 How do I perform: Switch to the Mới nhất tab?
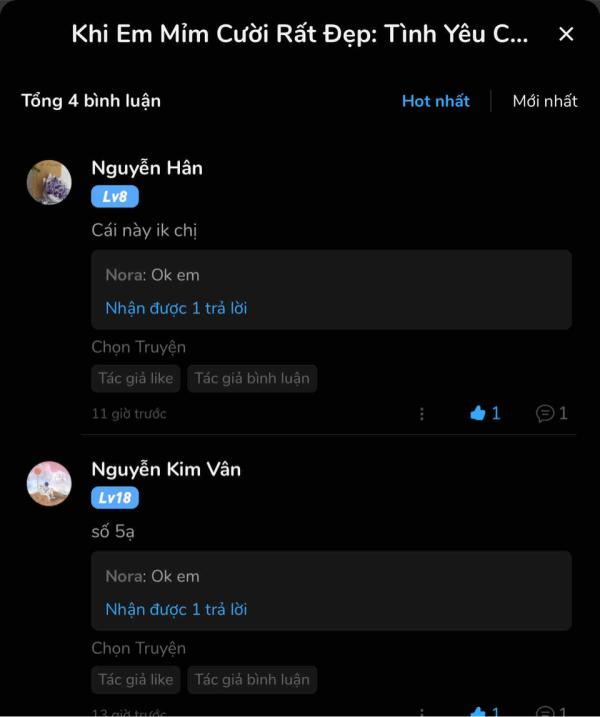545,101
